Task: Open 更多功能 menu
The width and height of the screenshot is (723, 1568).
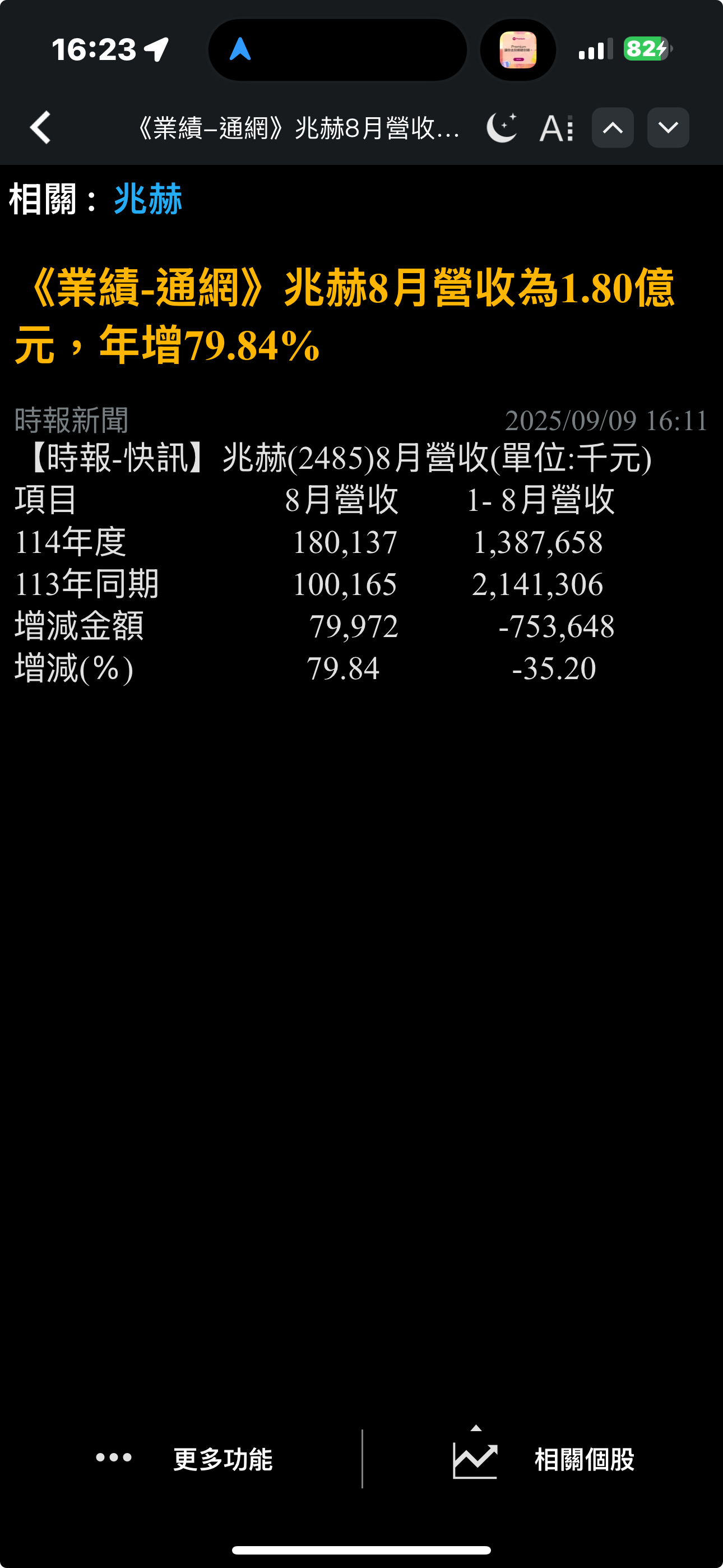Action: coord(184,1459)
